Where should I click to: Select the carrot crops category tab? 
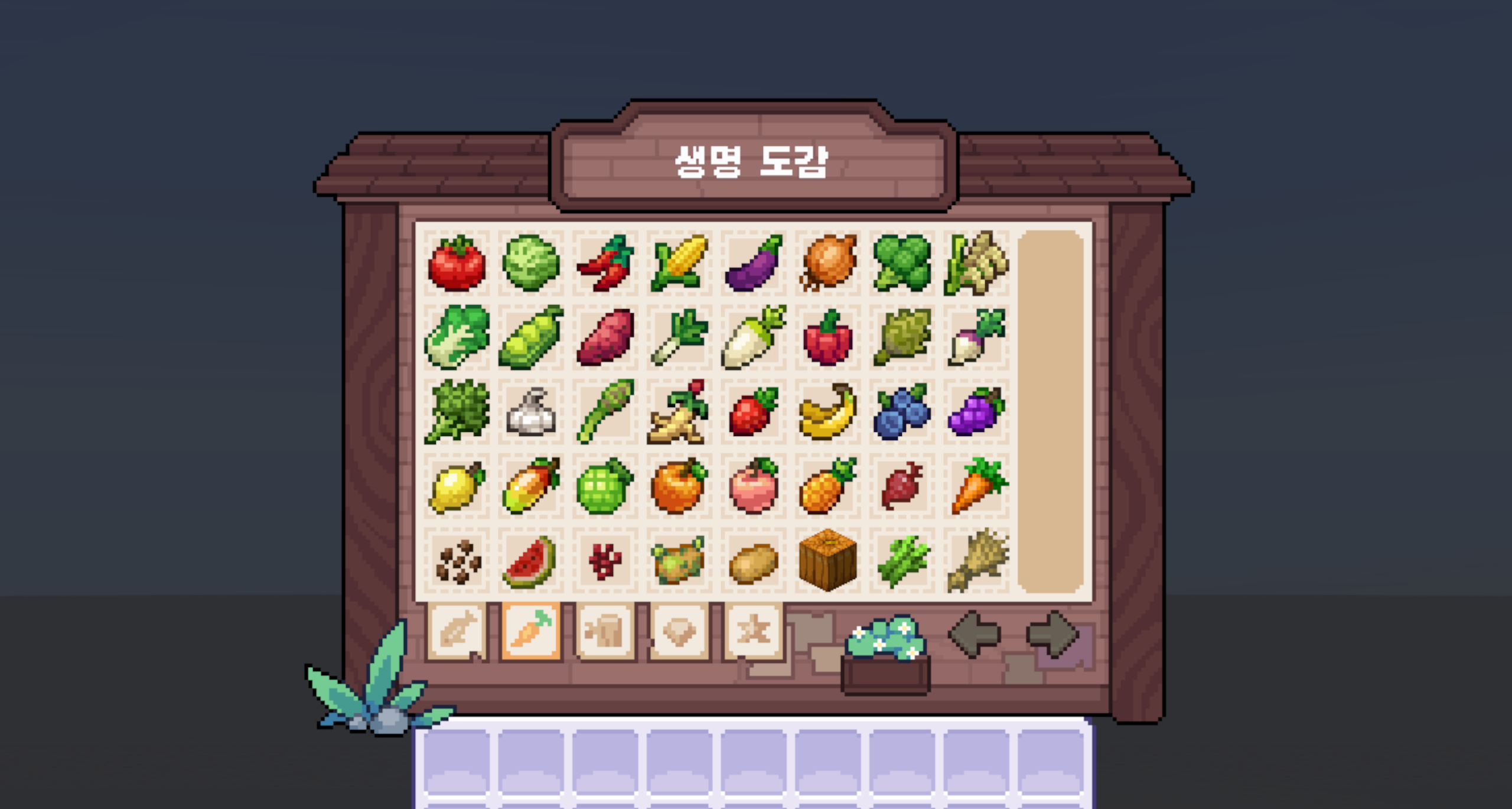[x=531, y=631]
